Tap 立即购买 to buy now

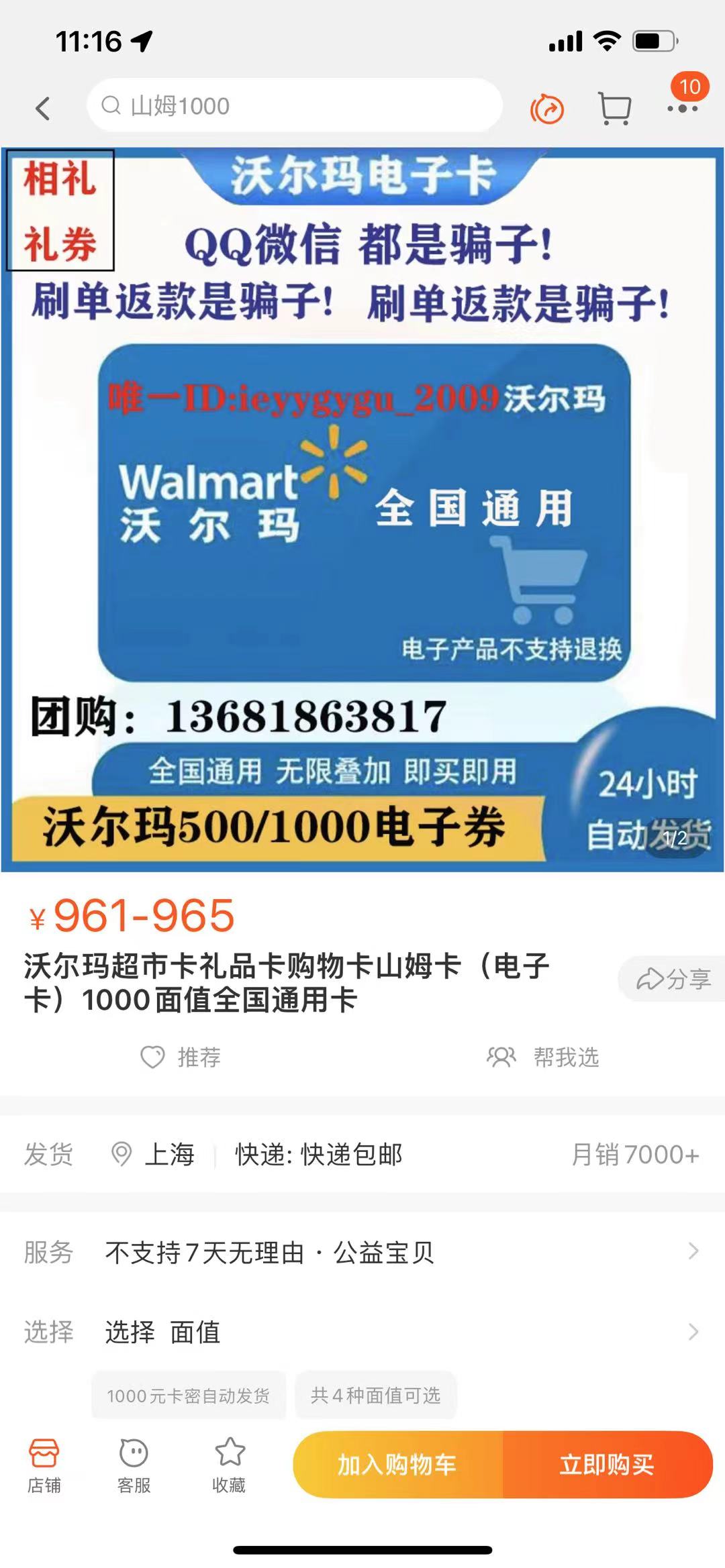(607, 1465)
